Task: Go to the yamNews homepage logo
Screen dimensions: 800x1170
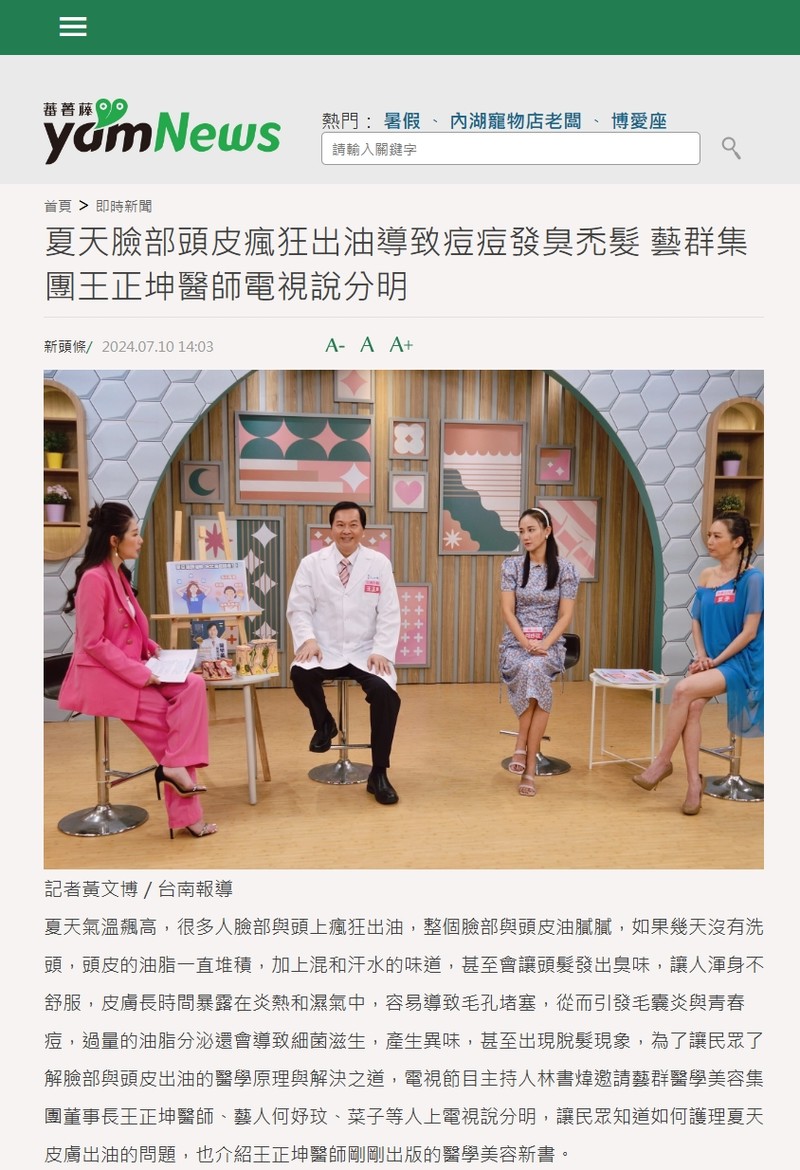Action: (x=161, y=132)
